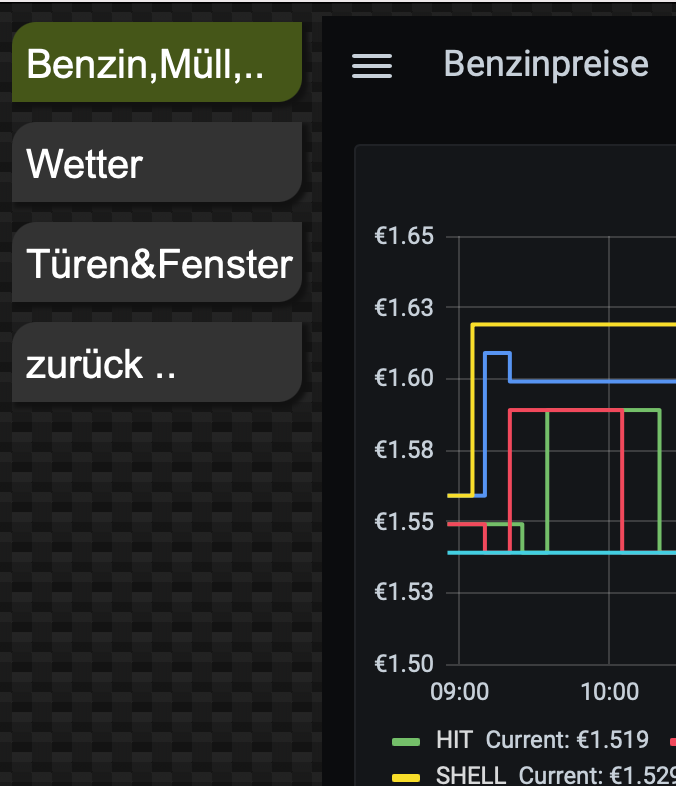Screen dimensions: 676x786
Task: Open Türen&Fenster page
Action: 156,263
